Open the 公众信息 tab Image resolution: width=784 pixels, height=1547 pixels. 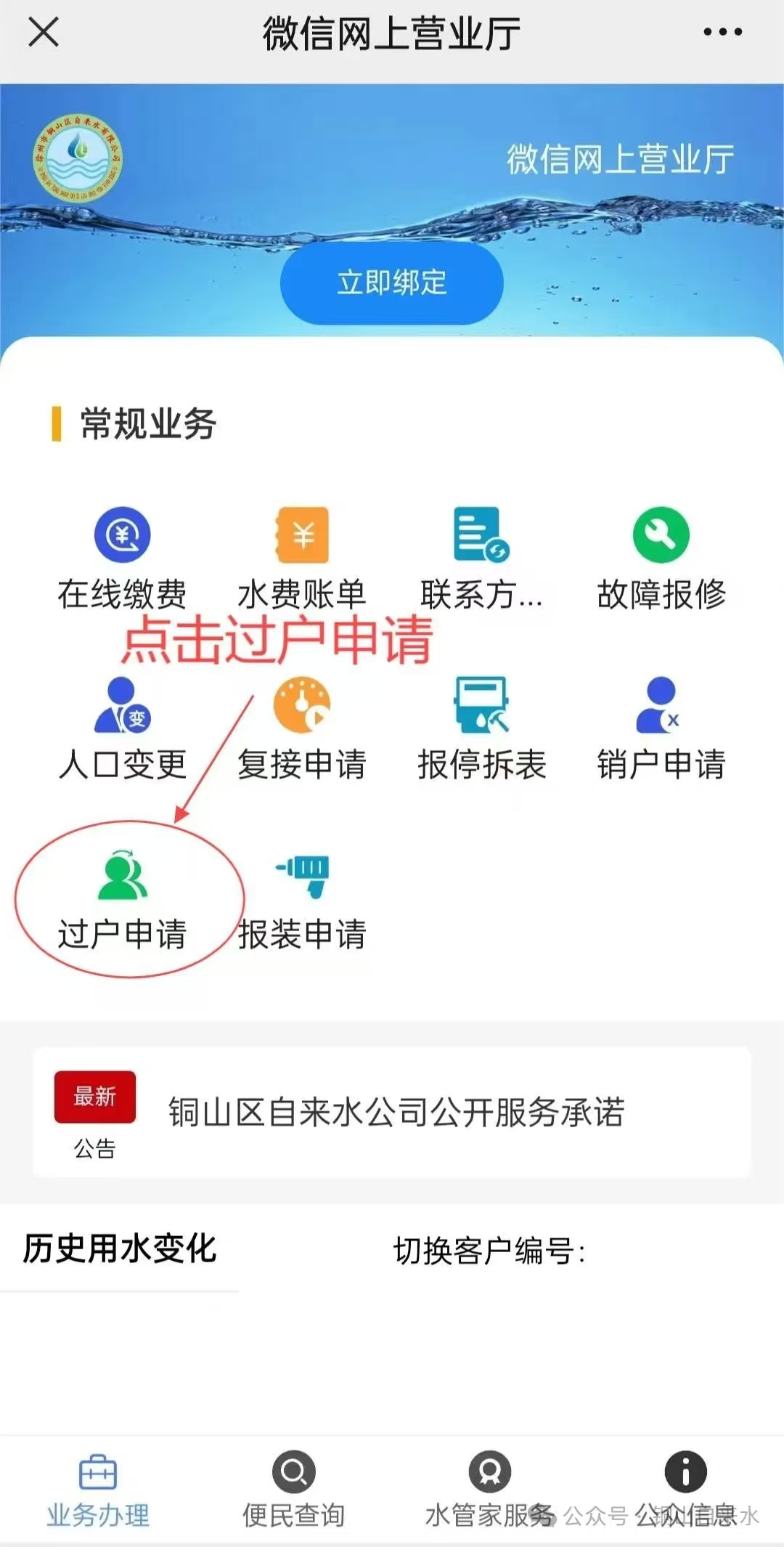[x=685, y=1490]
